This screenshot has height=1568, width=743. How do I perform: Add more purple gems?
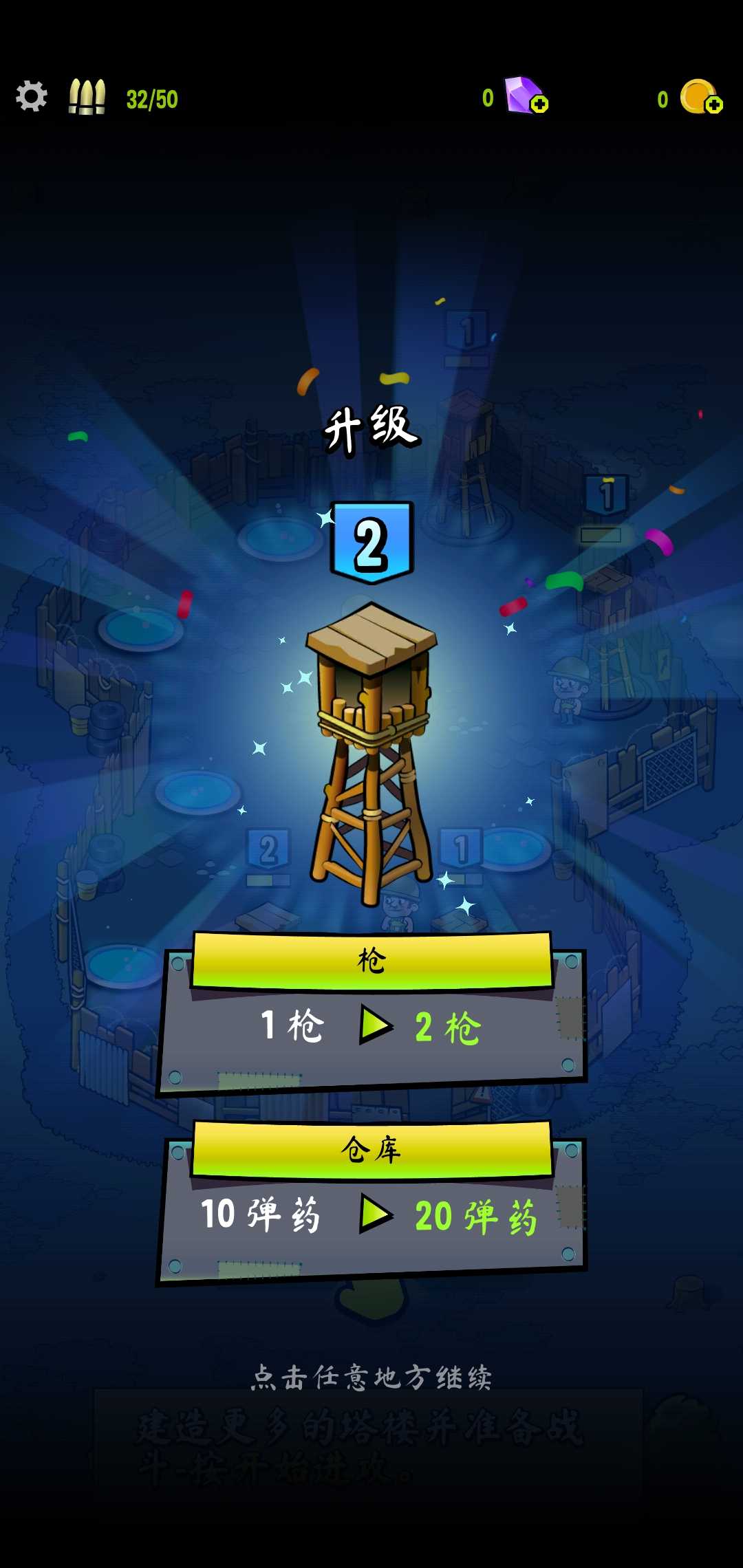tap(539, 104)
